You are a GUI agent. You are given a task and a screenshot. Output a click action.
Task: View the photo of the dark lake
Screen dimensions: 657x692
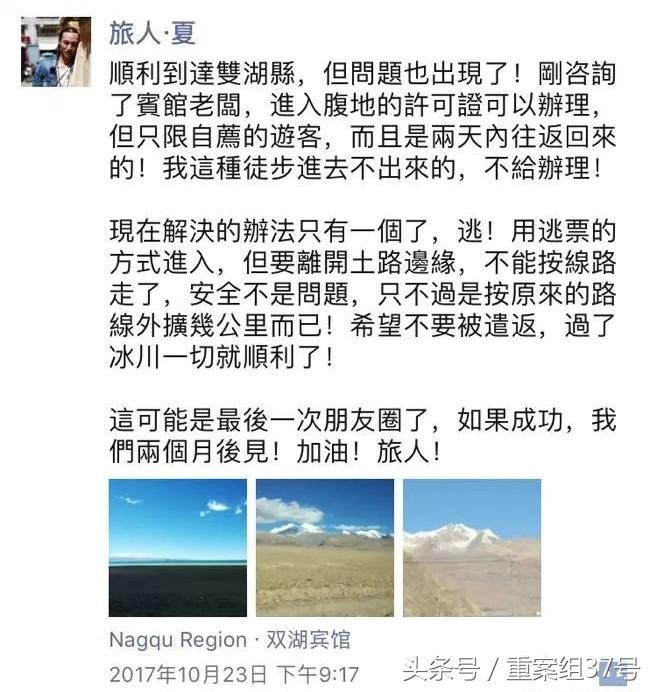(178, 547)
